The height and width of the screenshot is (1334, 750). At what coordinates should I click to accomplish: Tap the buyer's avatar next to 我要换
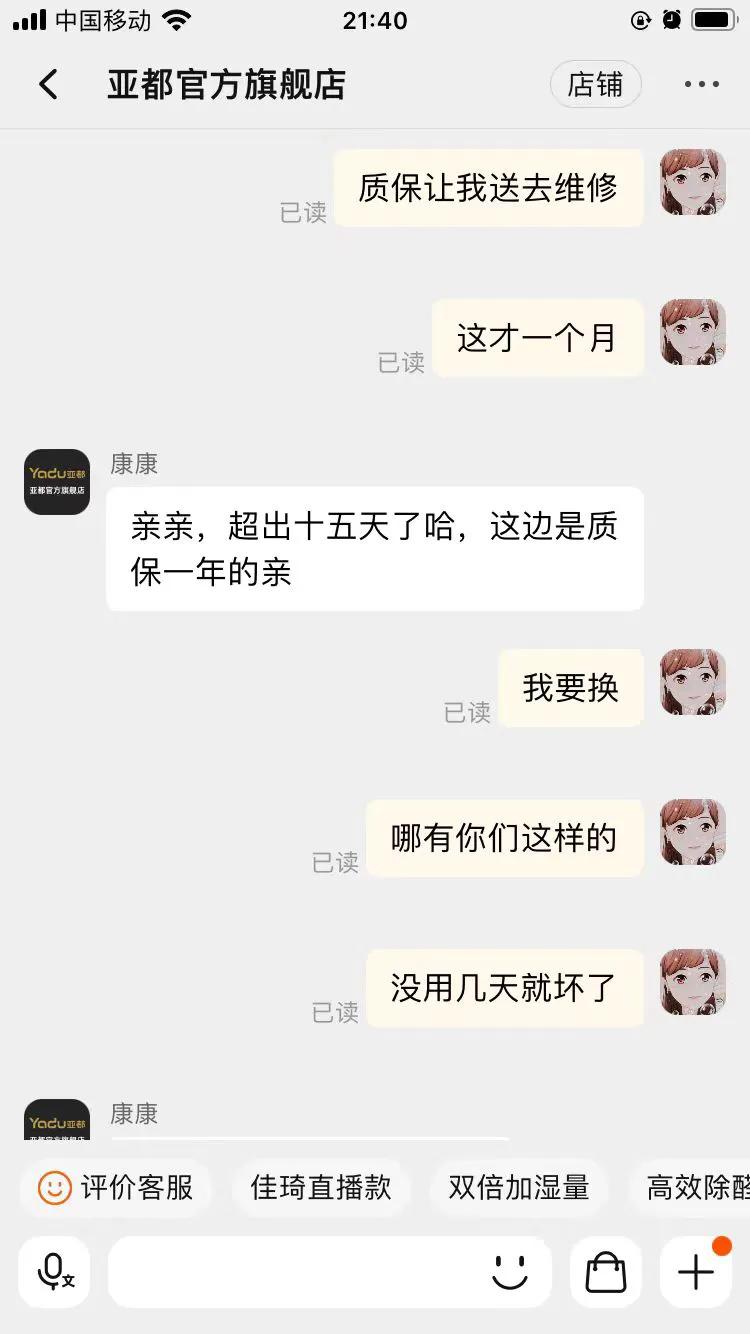point(692,684)
